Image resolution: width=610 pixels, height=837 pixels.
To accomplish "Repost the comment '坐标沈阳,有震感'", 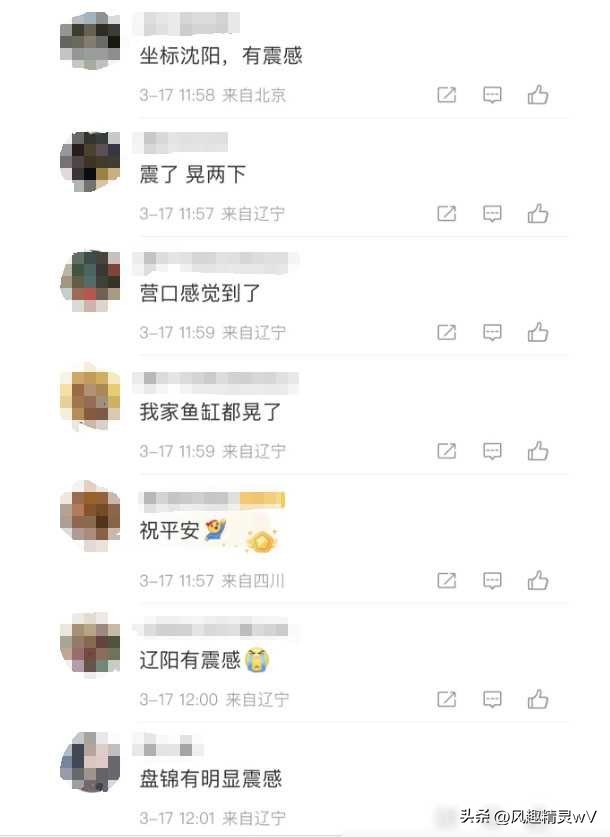I will pyautogui.click(x=447, y=95).
